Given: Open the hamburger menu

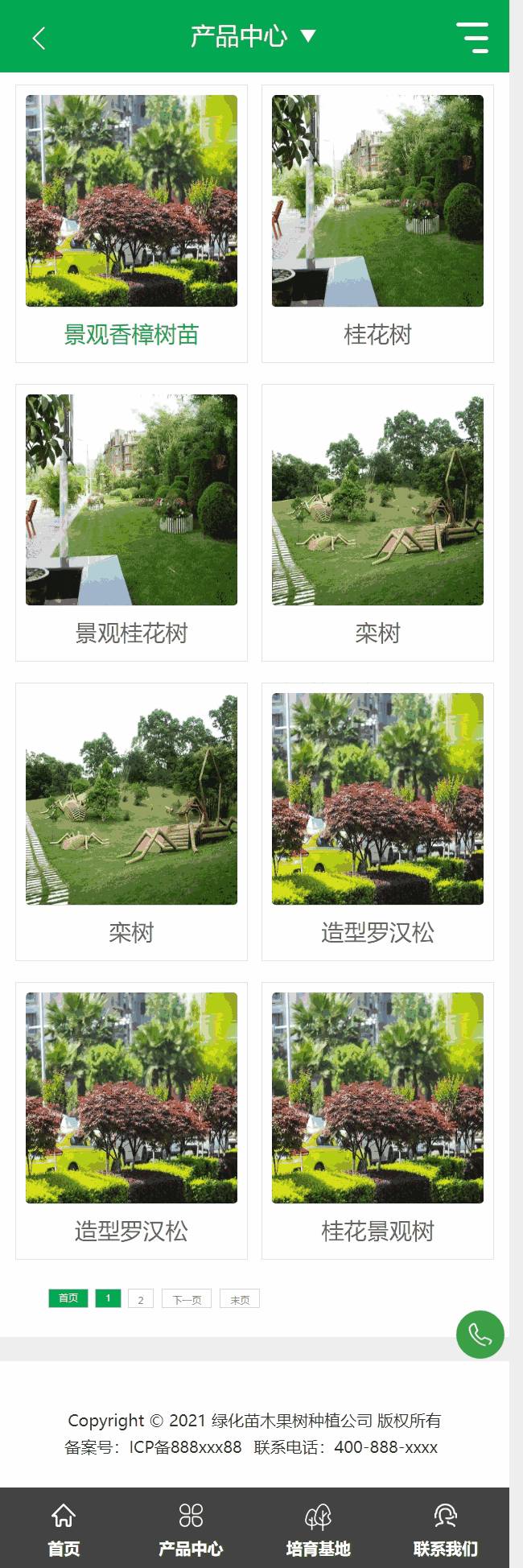Looking at the screenshot, I should [x=472, y=38].
